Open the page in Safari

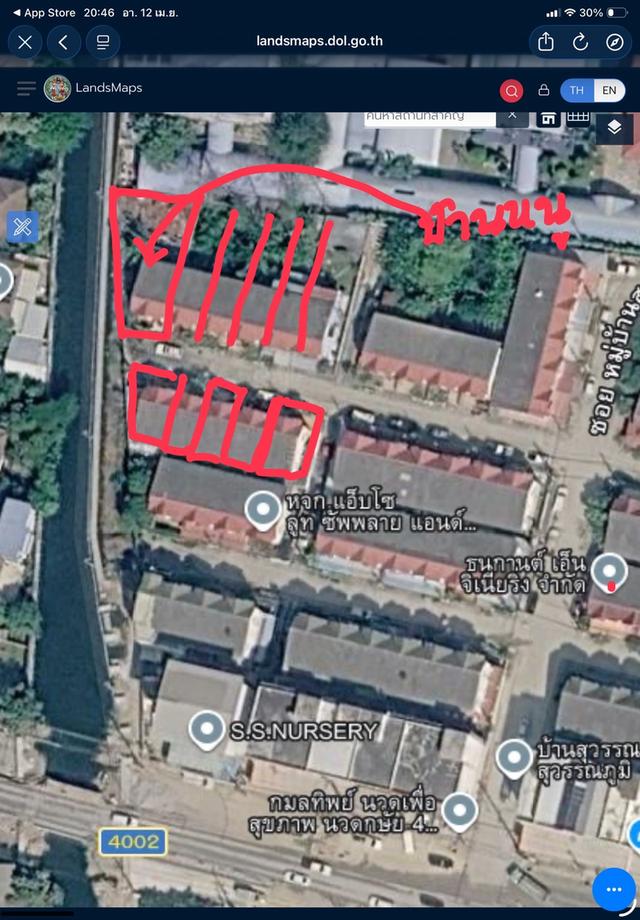click(x=615, y=42)
